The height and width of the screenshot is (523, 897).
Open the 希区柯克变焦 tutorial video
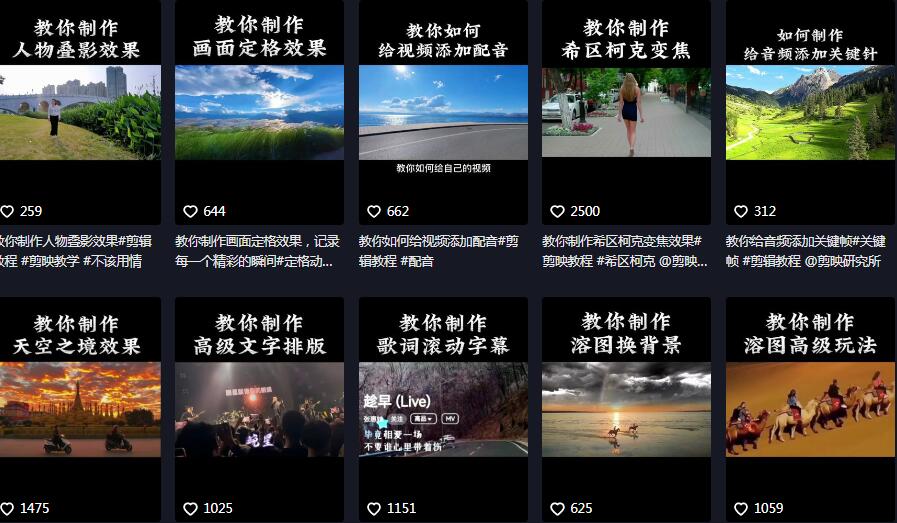[626, 112]
